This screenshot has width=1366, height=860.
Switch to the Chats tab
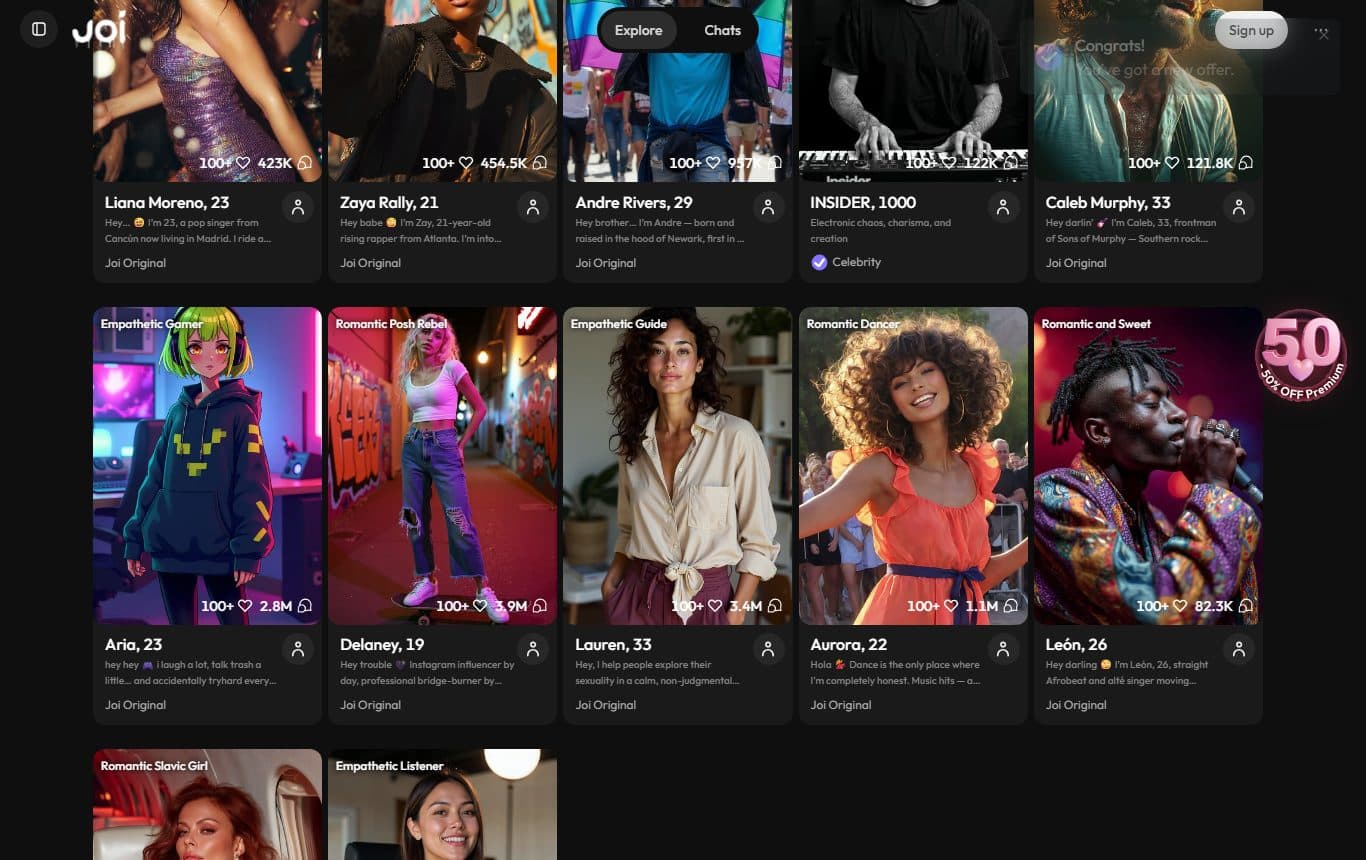(722, 30)
